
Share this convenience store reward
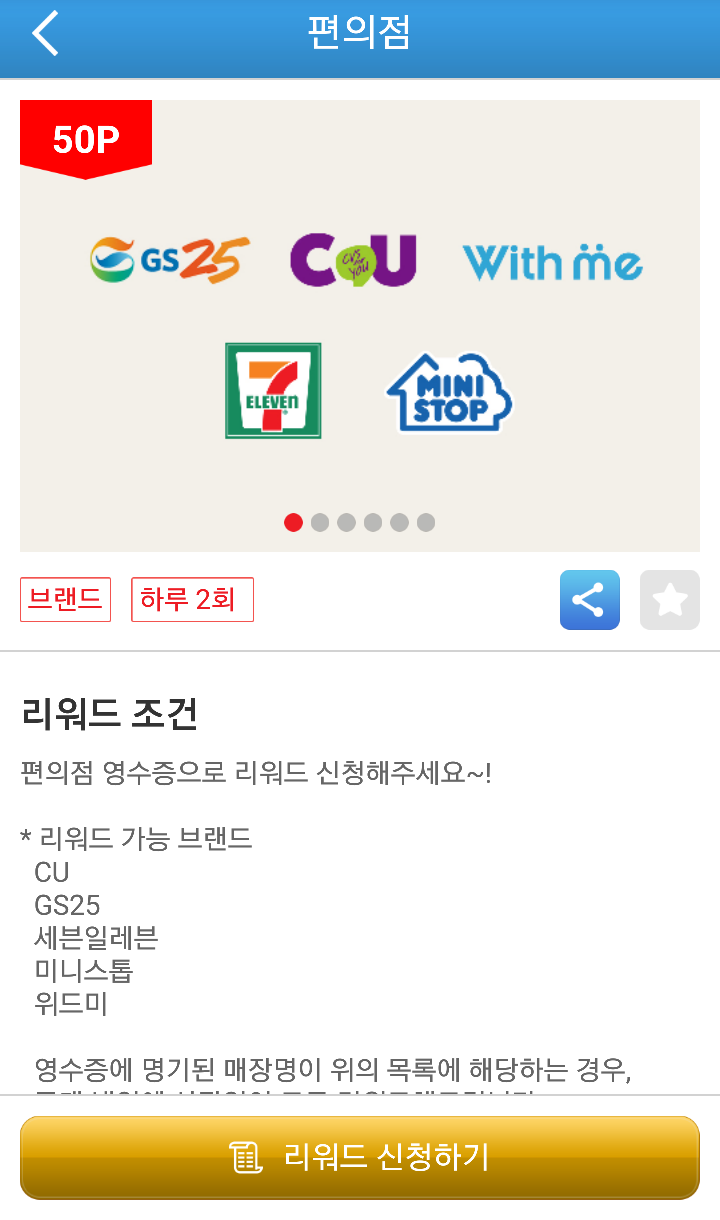(x=590, y=600)
